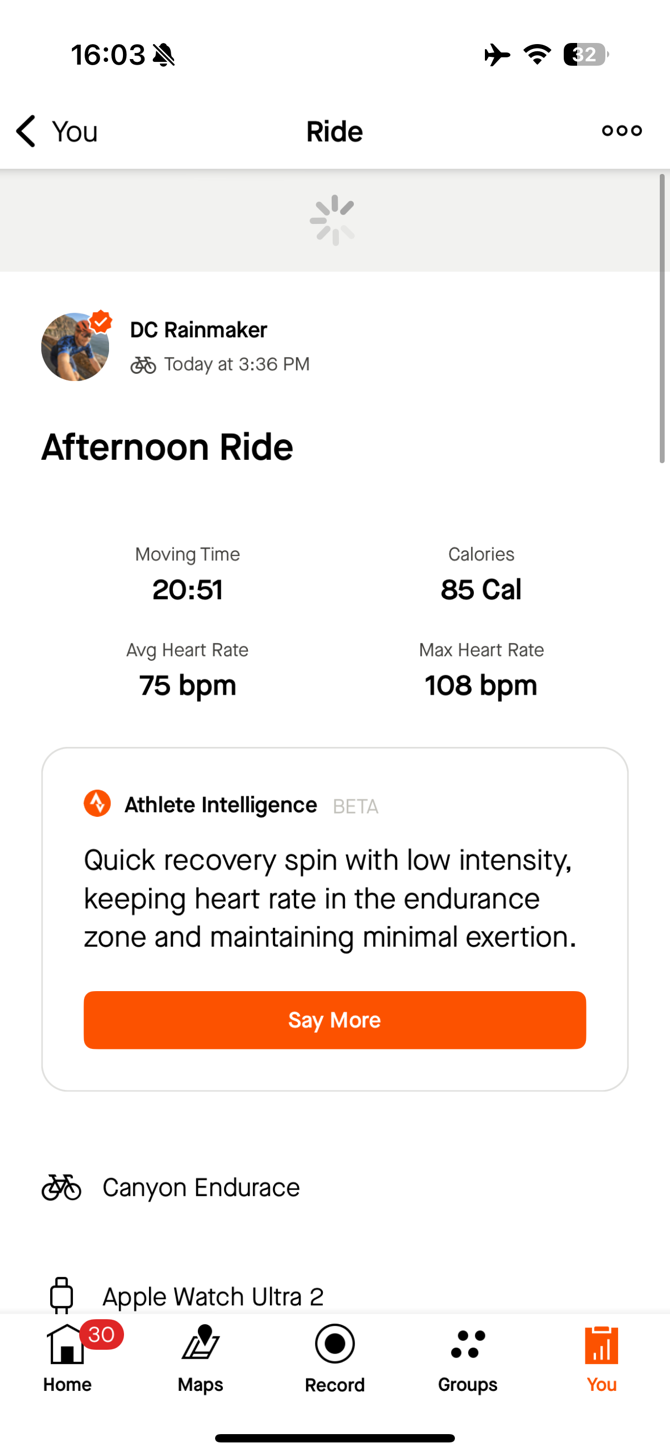The height and width of the screenshot is (1456, 670).
Task: Switch to the Groups tab
Action: 468,1358
